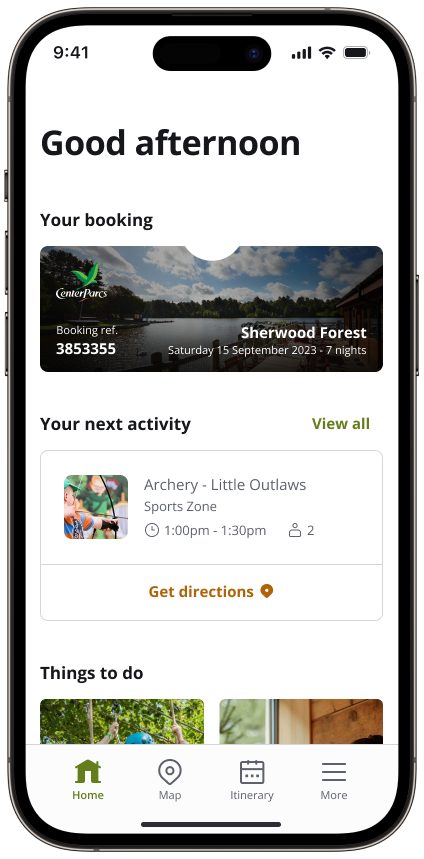Get directions to the archery activity

tap(211, 592)
